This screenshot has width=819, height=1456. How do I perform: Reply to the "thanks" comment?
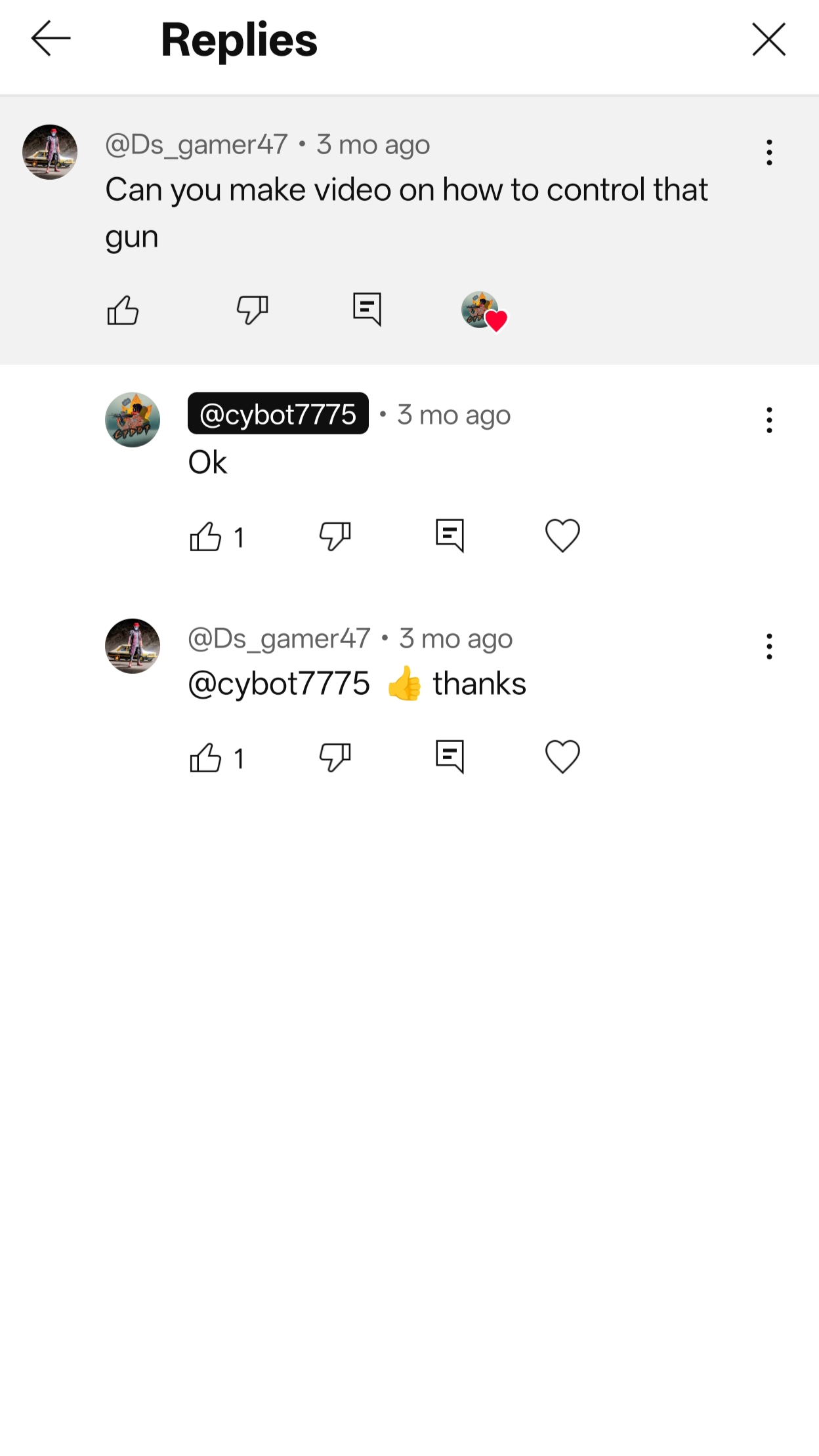coord(450,757)
